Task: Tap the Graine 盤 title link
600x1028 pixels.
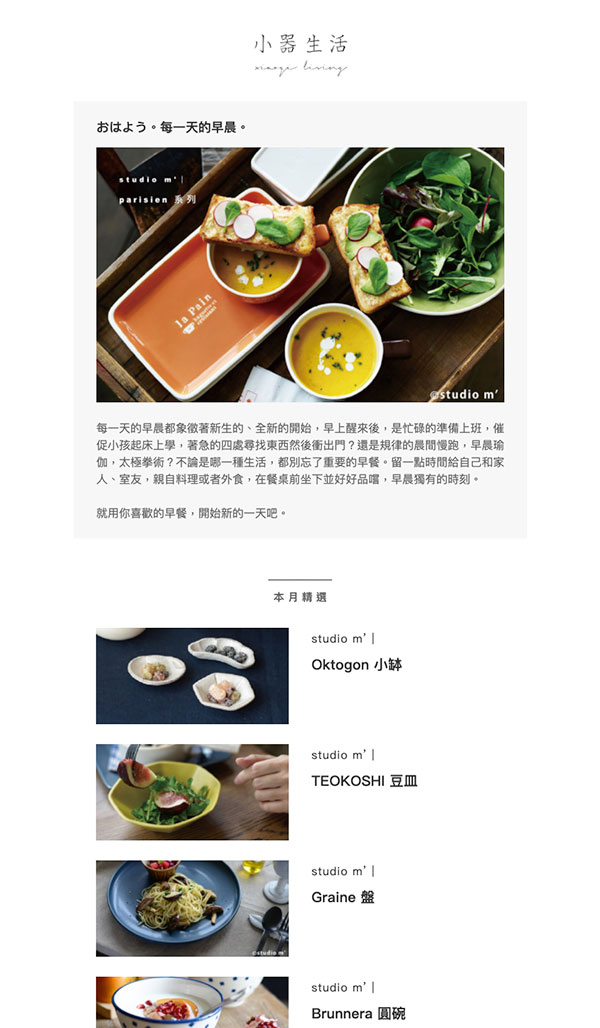Action: (343, 897)
